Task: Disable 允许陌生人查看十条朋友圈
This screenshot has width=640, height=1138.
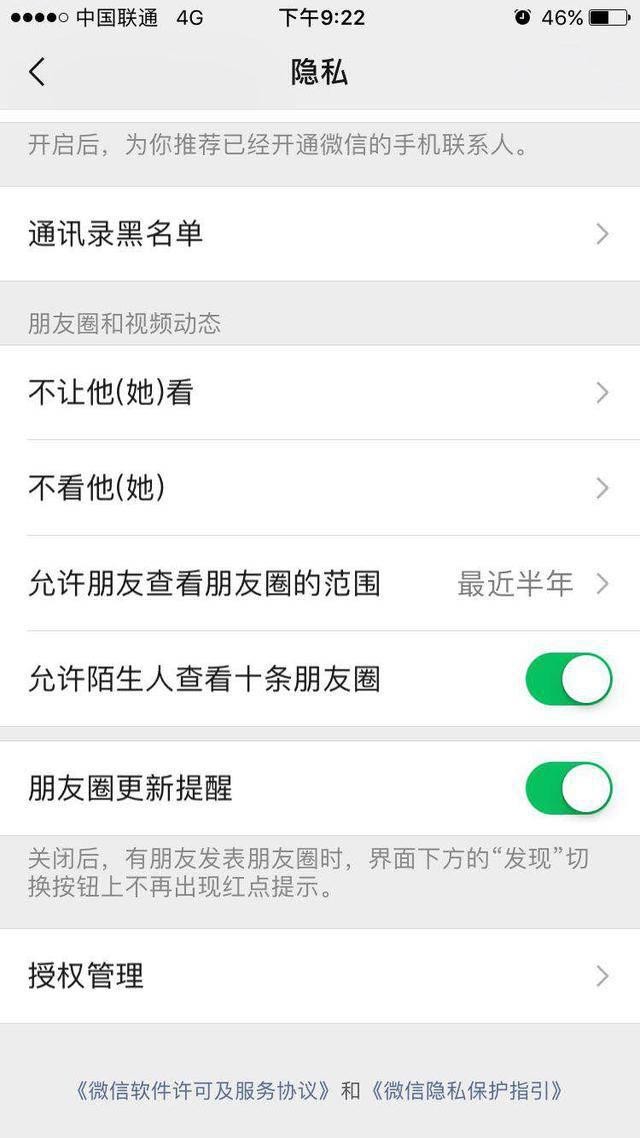Action: [x=568, y=679]
